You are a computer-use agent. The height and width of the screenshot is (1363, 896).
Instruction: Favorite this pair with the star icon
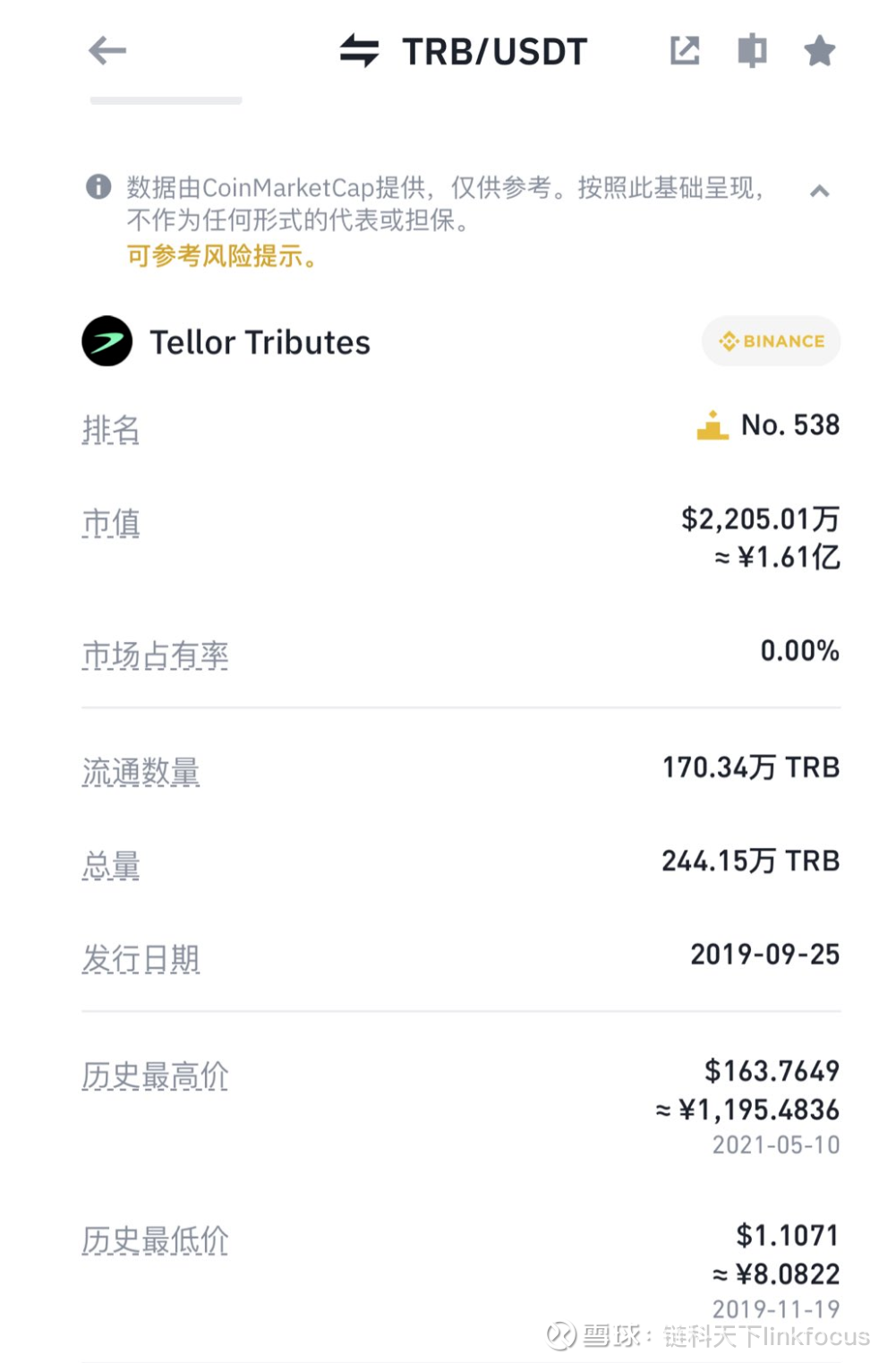point(821,51)
